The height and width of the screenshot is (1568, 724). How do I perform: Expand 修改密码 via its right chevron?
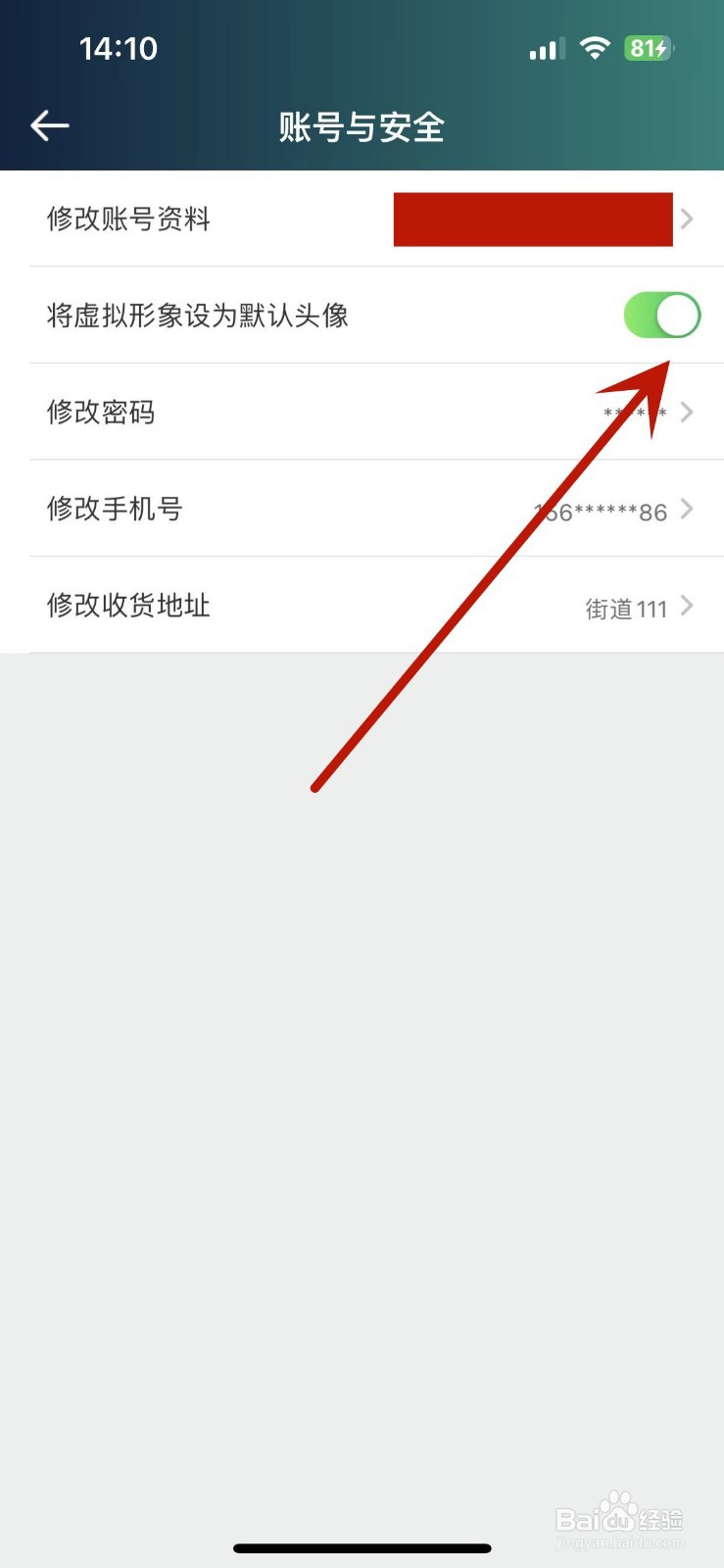[x=687, y=412]
